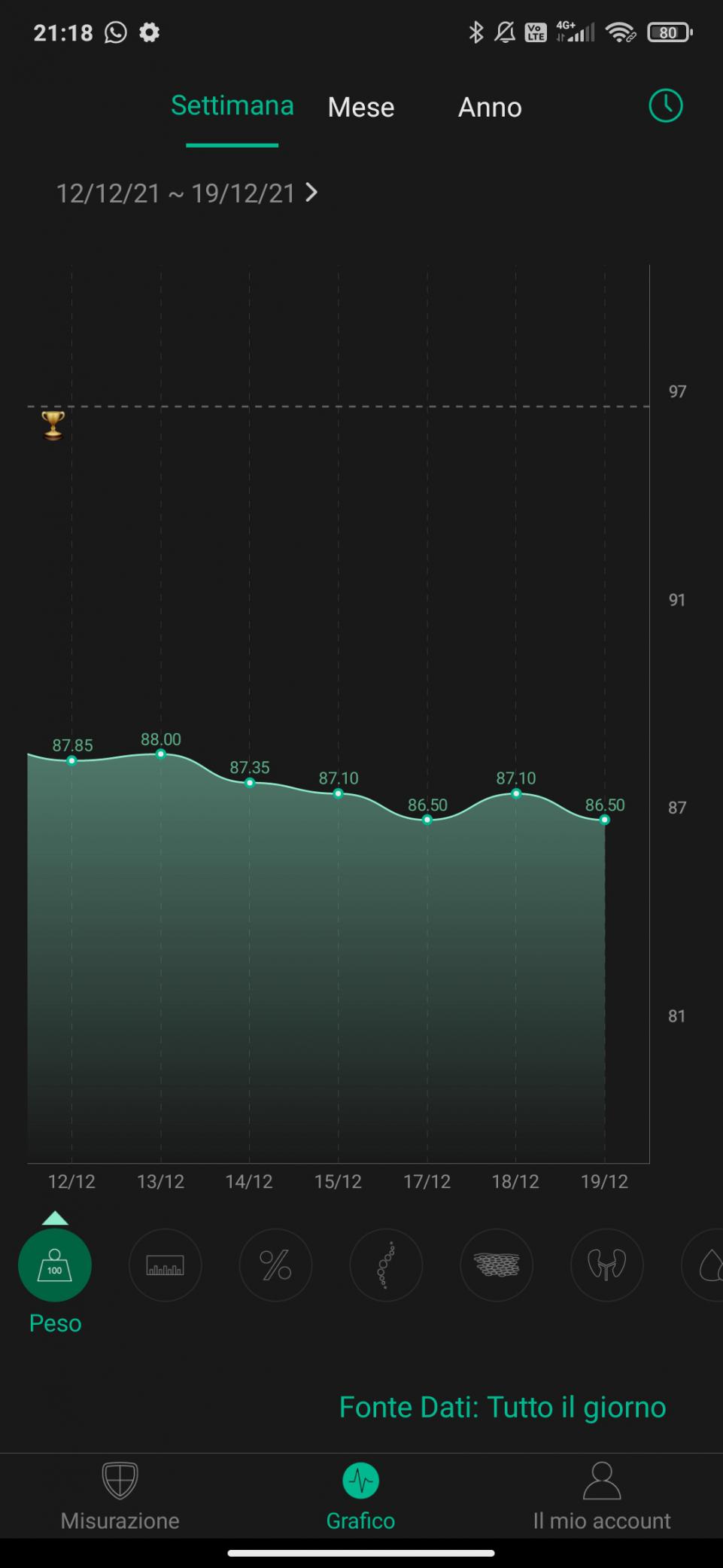The width and height of the screenshot is (723, 1568).
Task: Tap the 88.00 data point on 13/12
Action: (x=161, y=754)
